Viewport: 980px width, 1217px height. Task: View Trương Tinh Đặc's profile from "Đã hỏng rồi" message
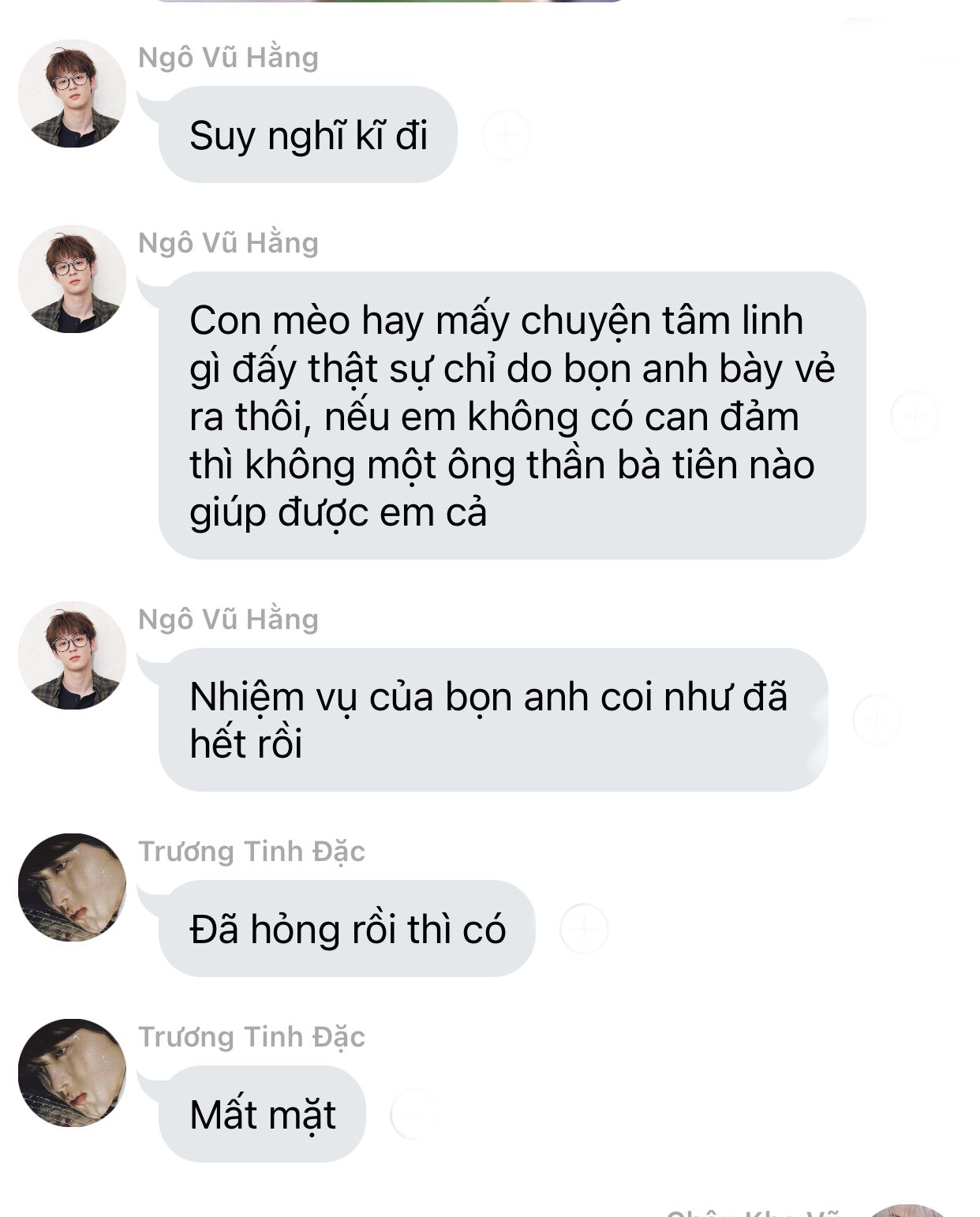coord(72,887)
